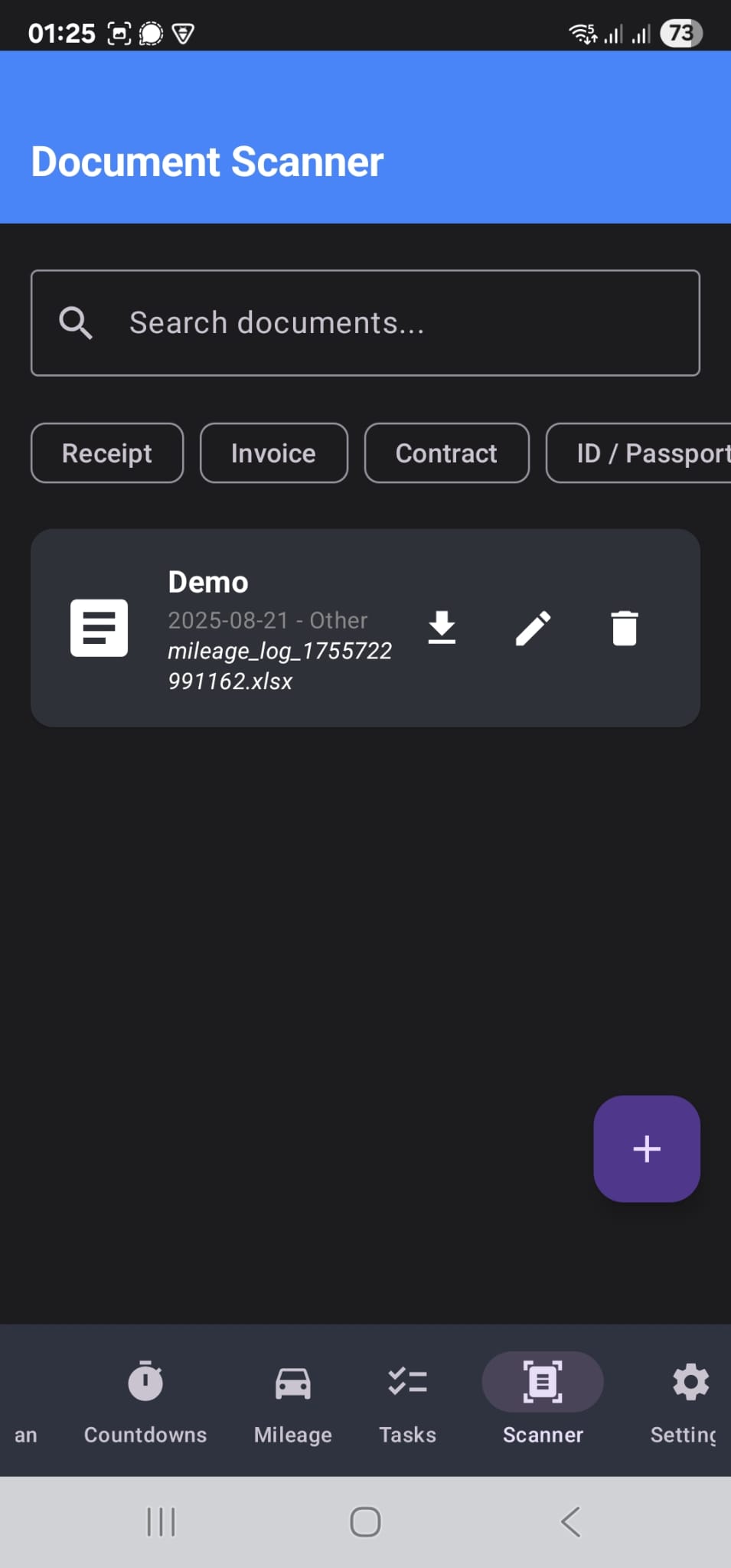Download the Demo document

pyautogui.click(x=442, y=628)
